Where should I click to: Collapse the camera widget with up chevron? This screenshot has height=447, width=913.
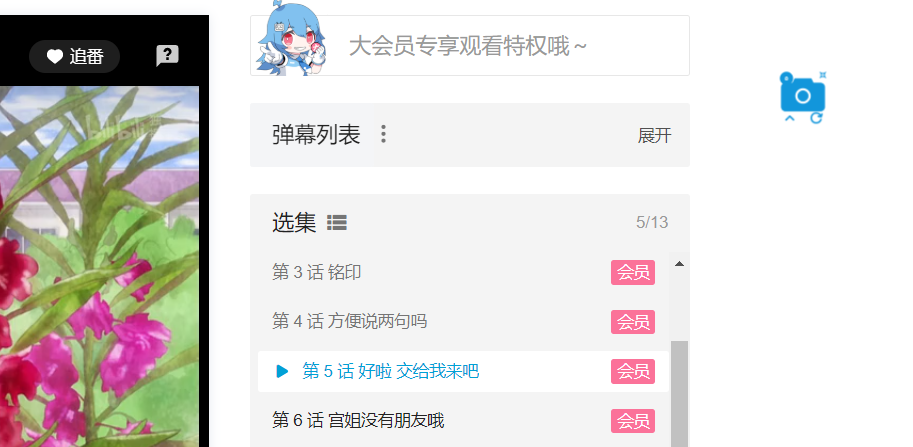789,119
